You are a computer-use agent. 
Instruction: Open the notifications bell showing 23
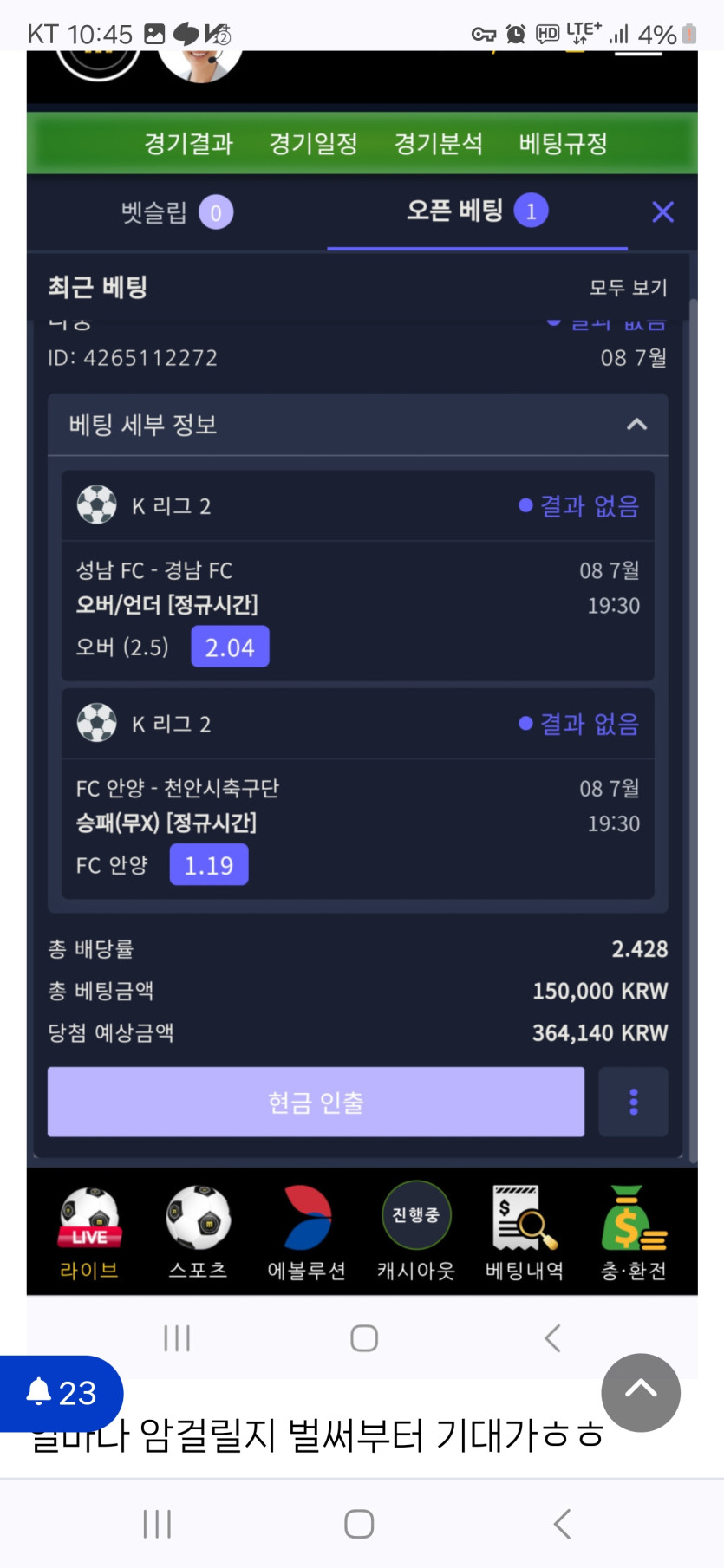[61, 1393]
